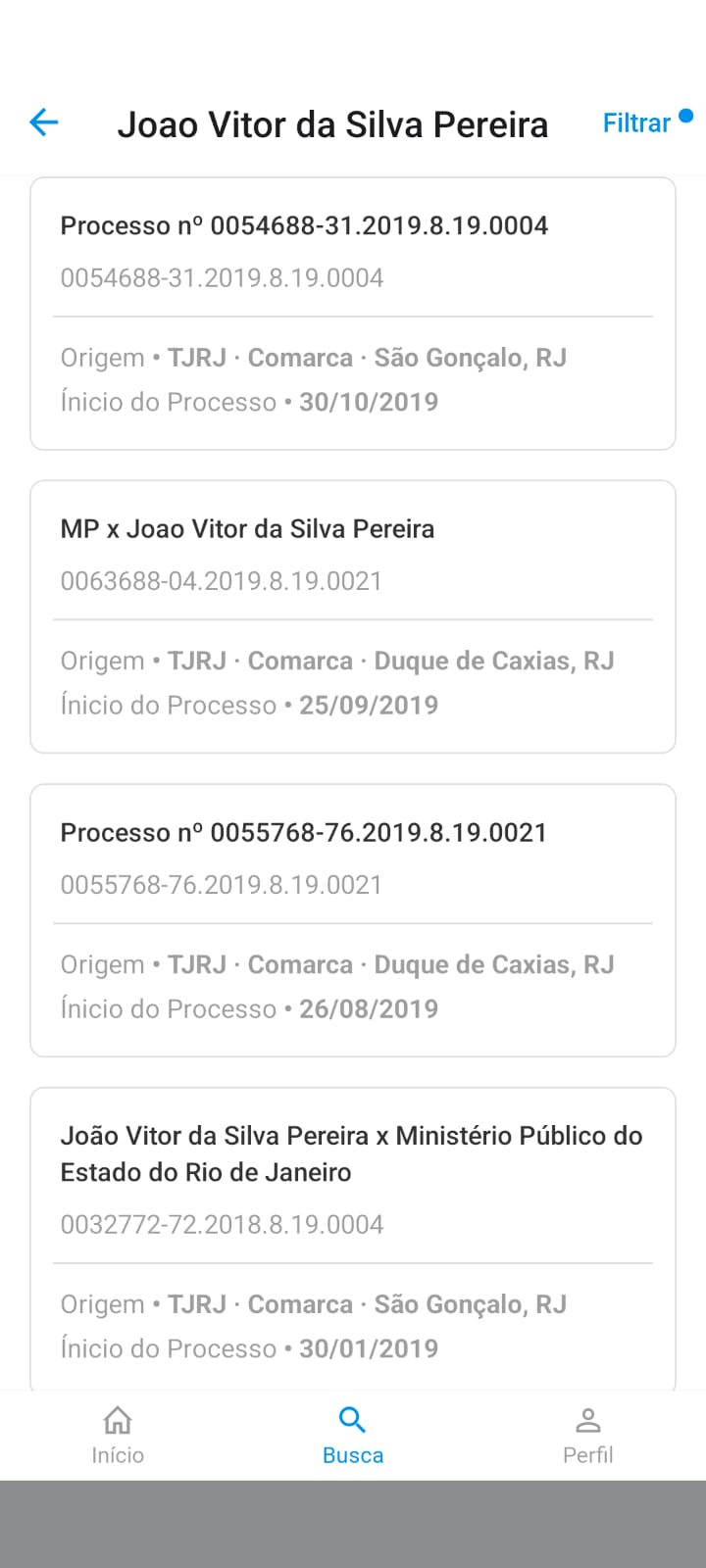The width and height of the screenshot is (706, 1568).
Task: Switch to the Perfil tab
Action: coord(587,1435)
